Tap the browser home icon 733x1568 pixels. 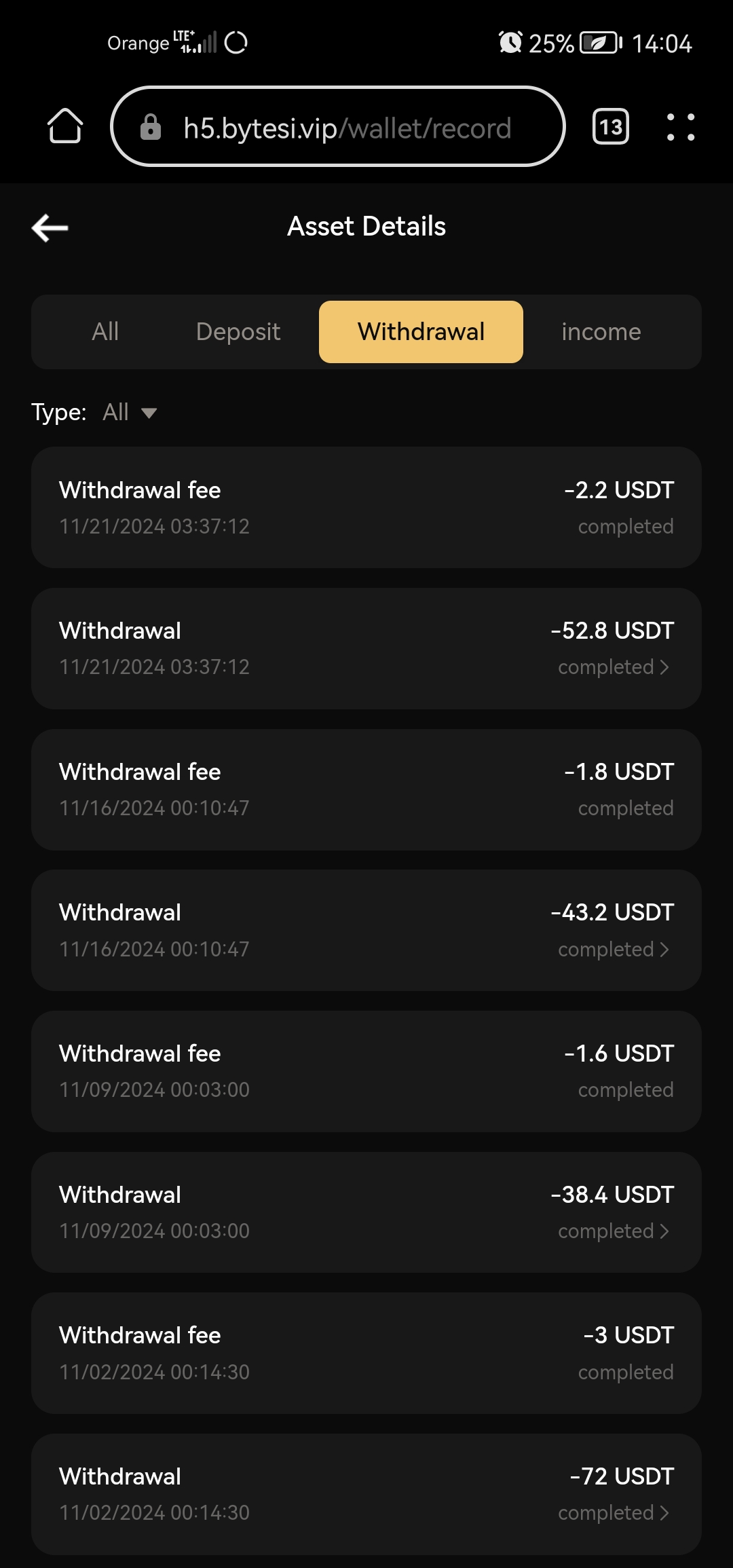65,126
